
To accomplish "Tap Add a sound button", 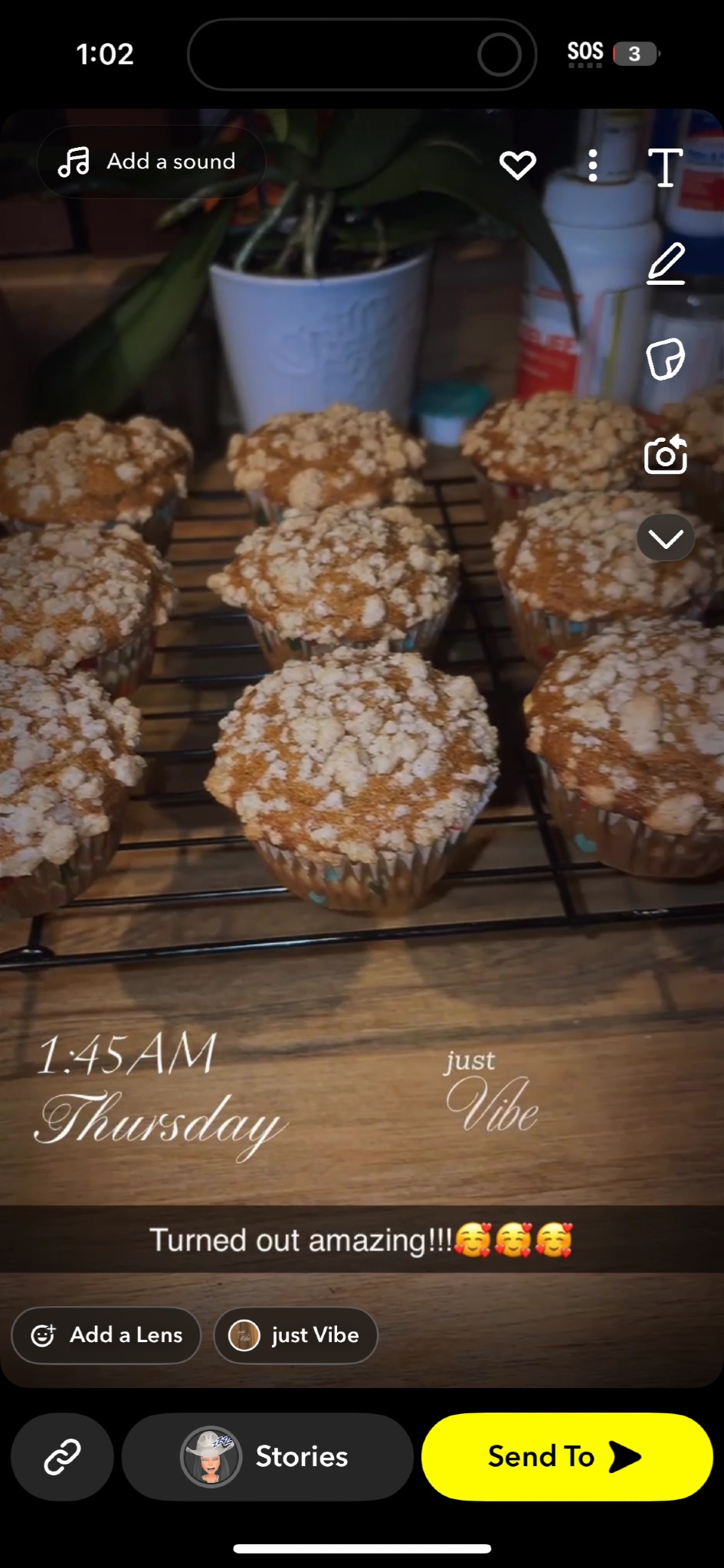I will (x=151, y=162).
